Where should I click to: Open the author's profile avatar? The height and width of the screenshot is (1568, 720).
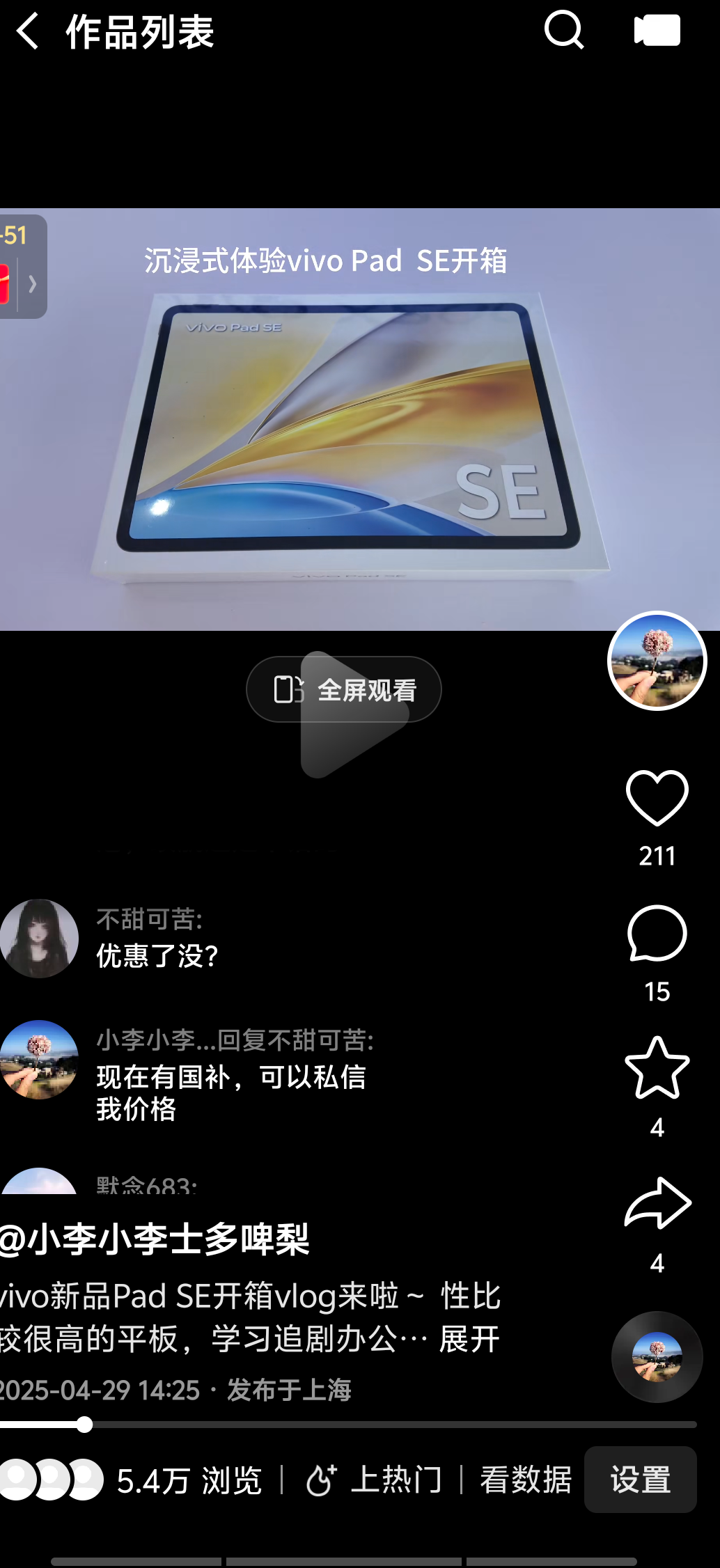click(657, 661)
